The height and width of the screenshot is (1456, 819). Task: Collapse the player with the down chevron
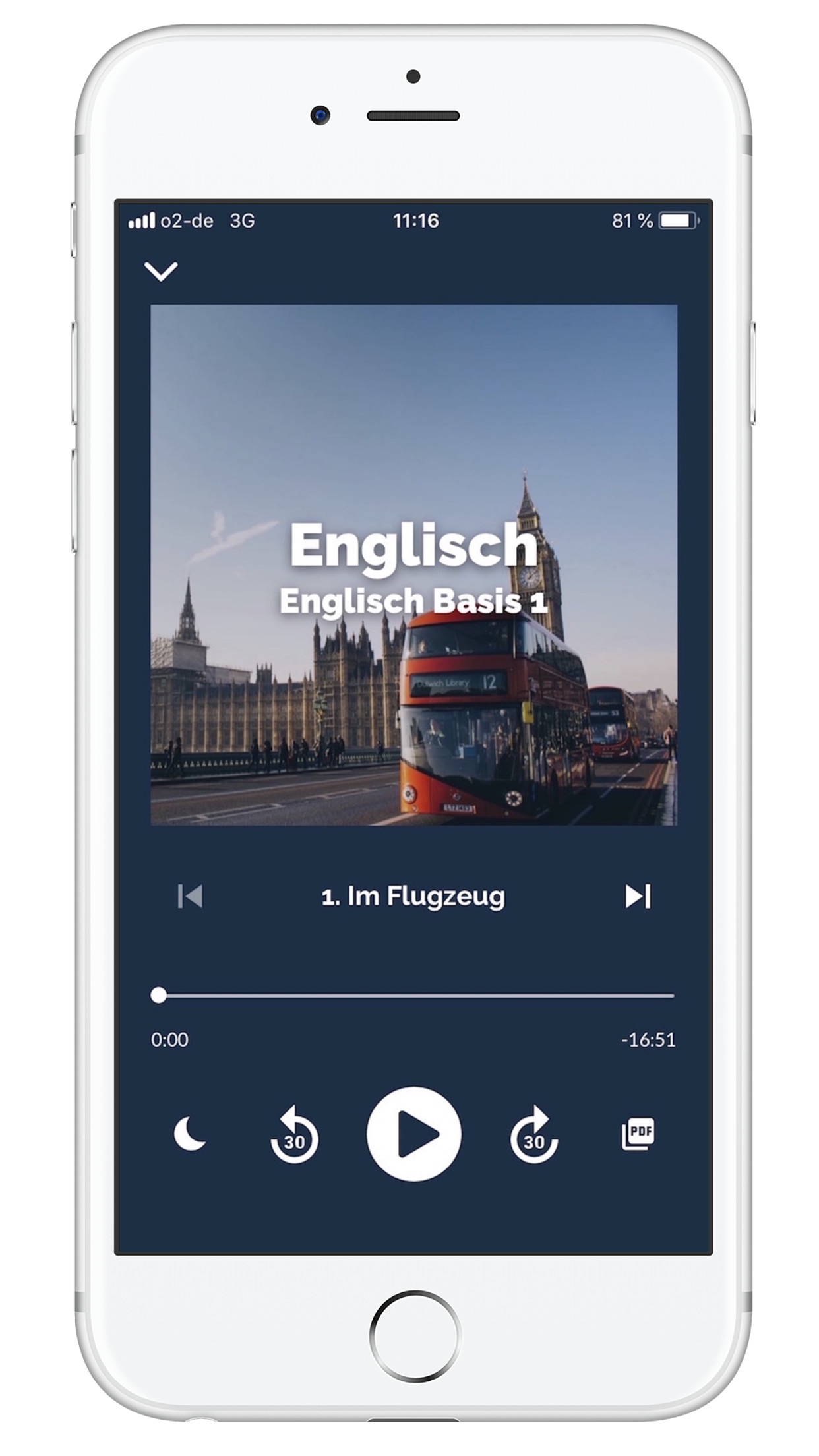(x=161, y=271)
